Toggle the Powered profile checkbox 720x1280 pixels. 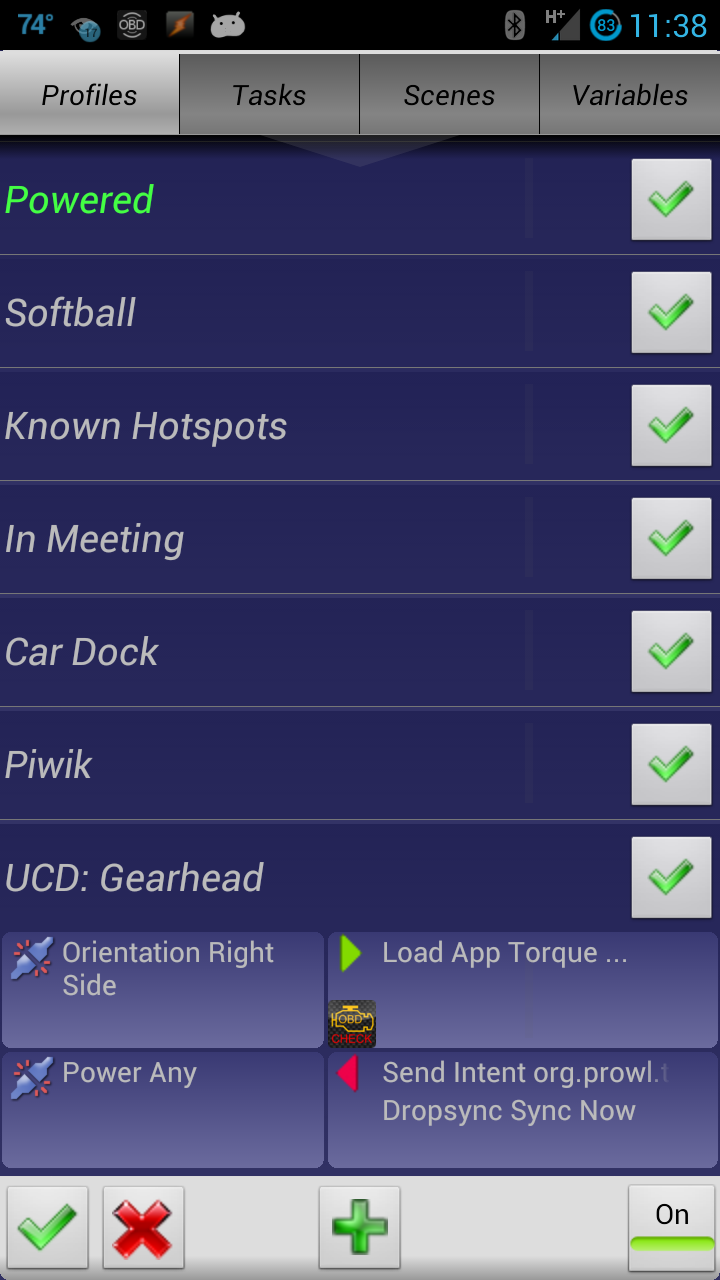tap(671, 199)
